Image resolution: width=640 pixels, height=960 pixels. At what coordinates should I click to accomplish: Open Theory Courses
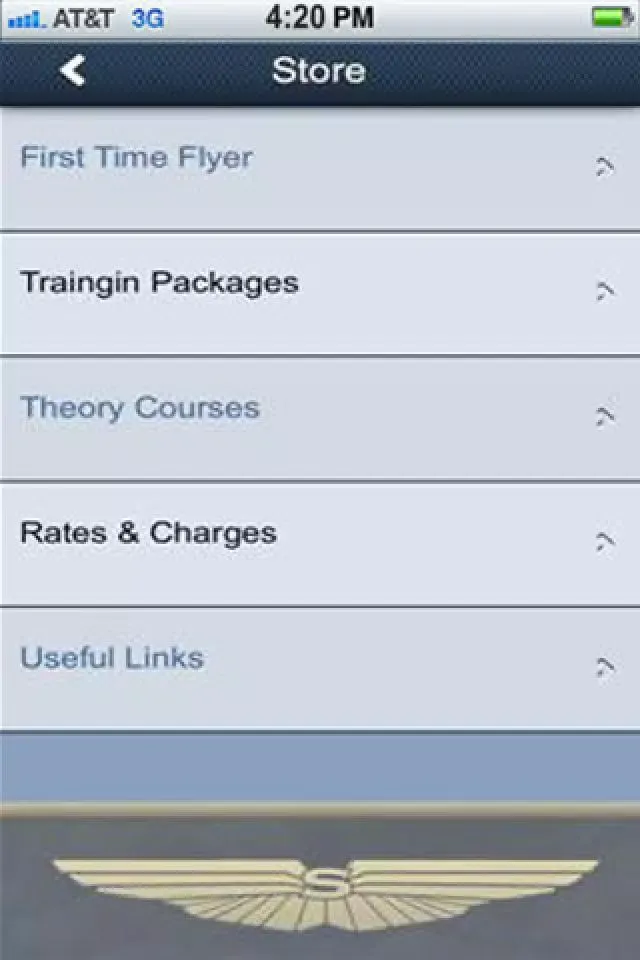pyautogui.click(x=320, y=418)
